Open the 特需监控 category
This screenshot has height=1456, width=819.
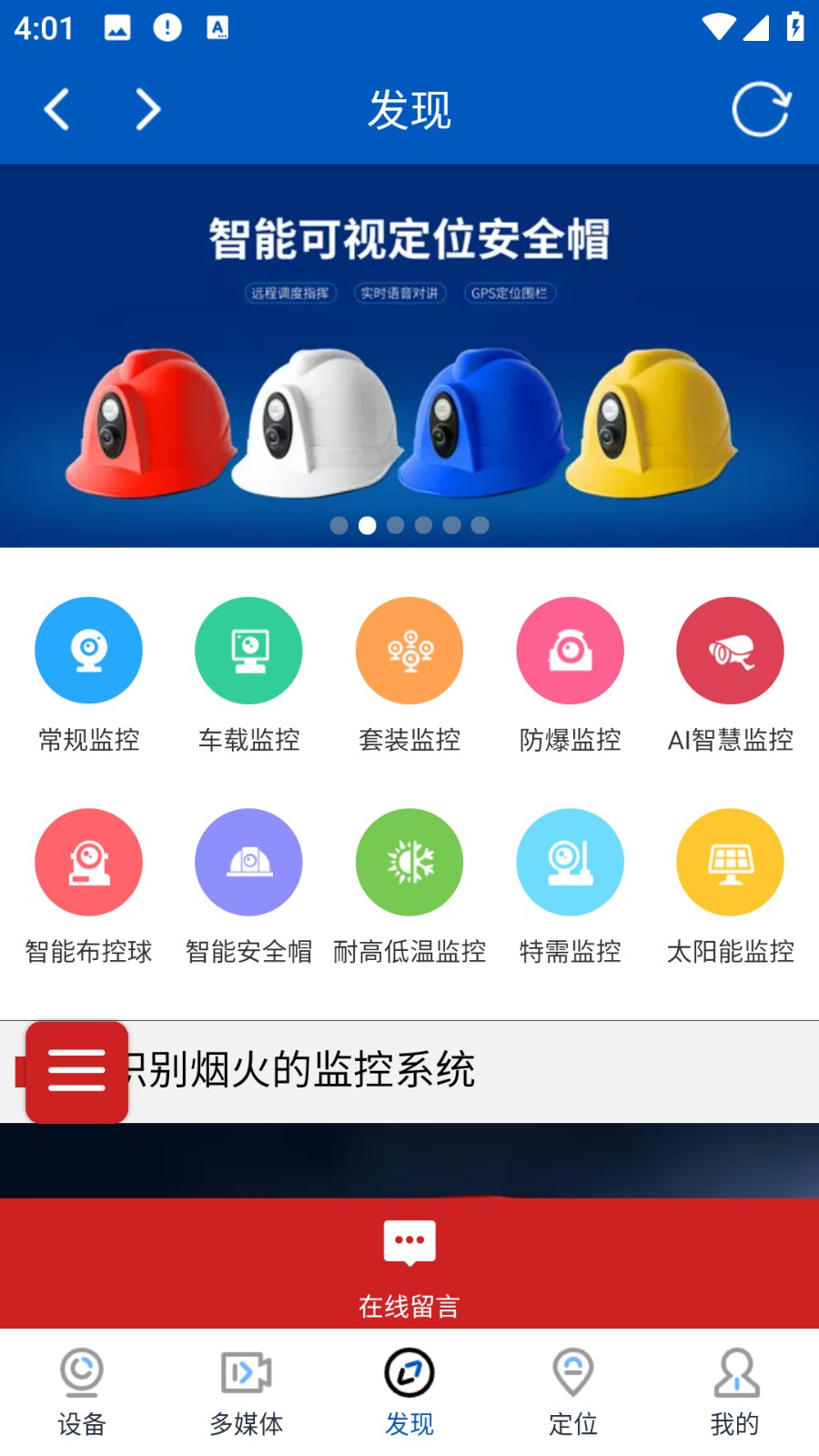point(570,863)
